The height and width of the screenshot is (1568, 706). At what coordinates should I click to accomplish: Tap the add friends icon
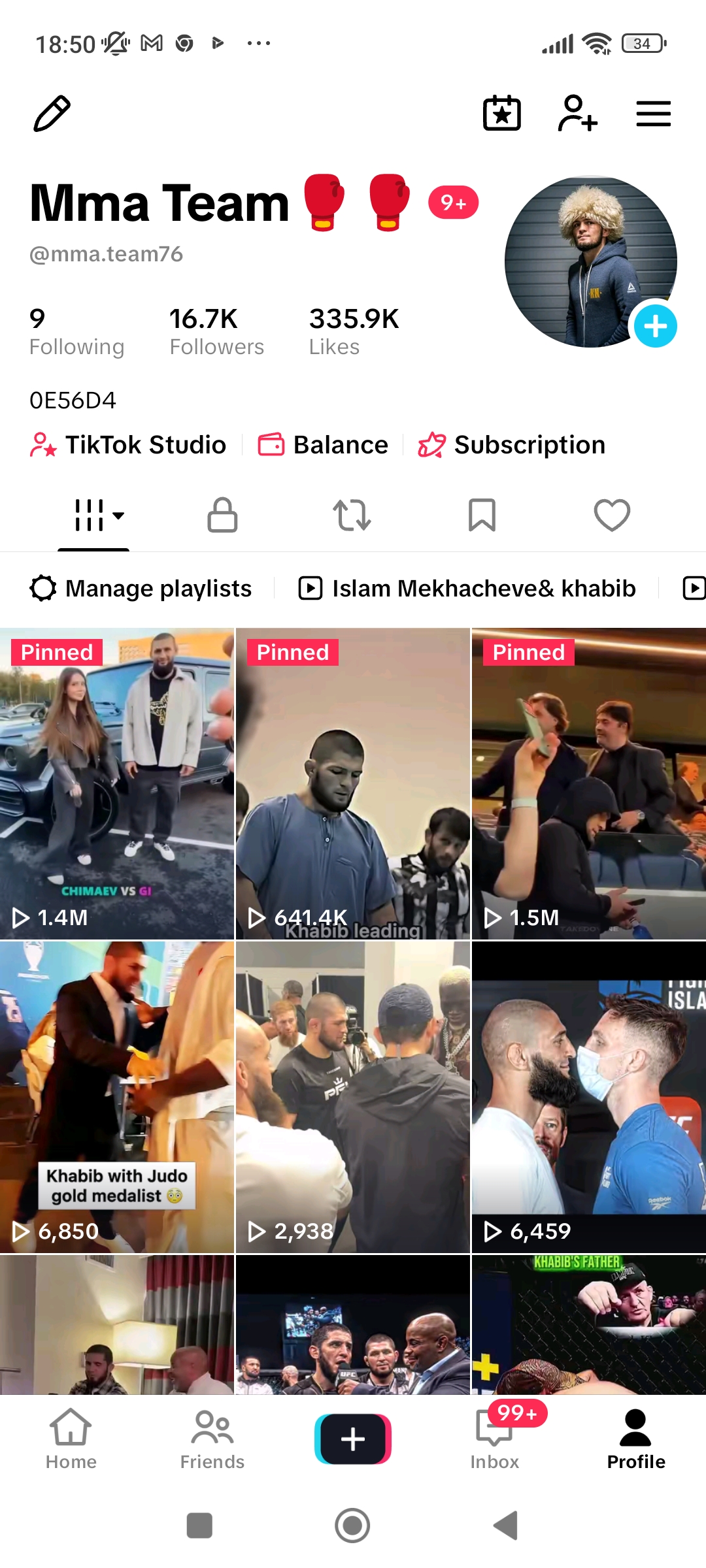click(x=578, y=114)
